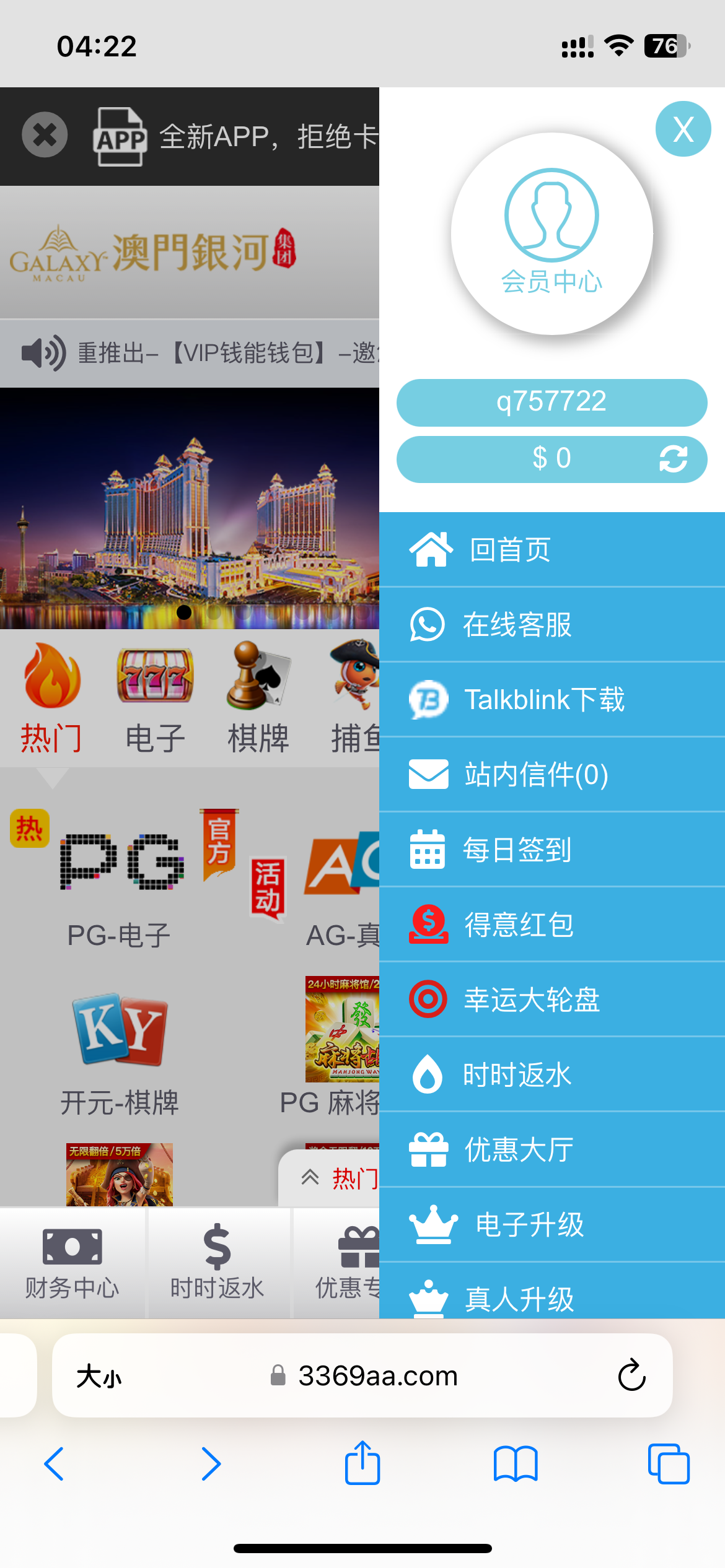Close the side menu with X button

(683, 129)
